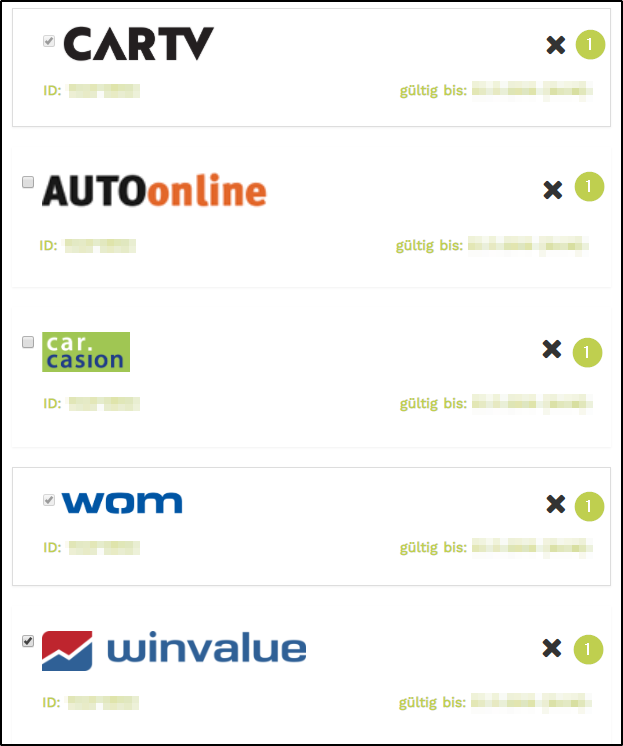
Task: Toggle the CARTV checkbox
Action: pyautogui.click(x=49, y=41)
